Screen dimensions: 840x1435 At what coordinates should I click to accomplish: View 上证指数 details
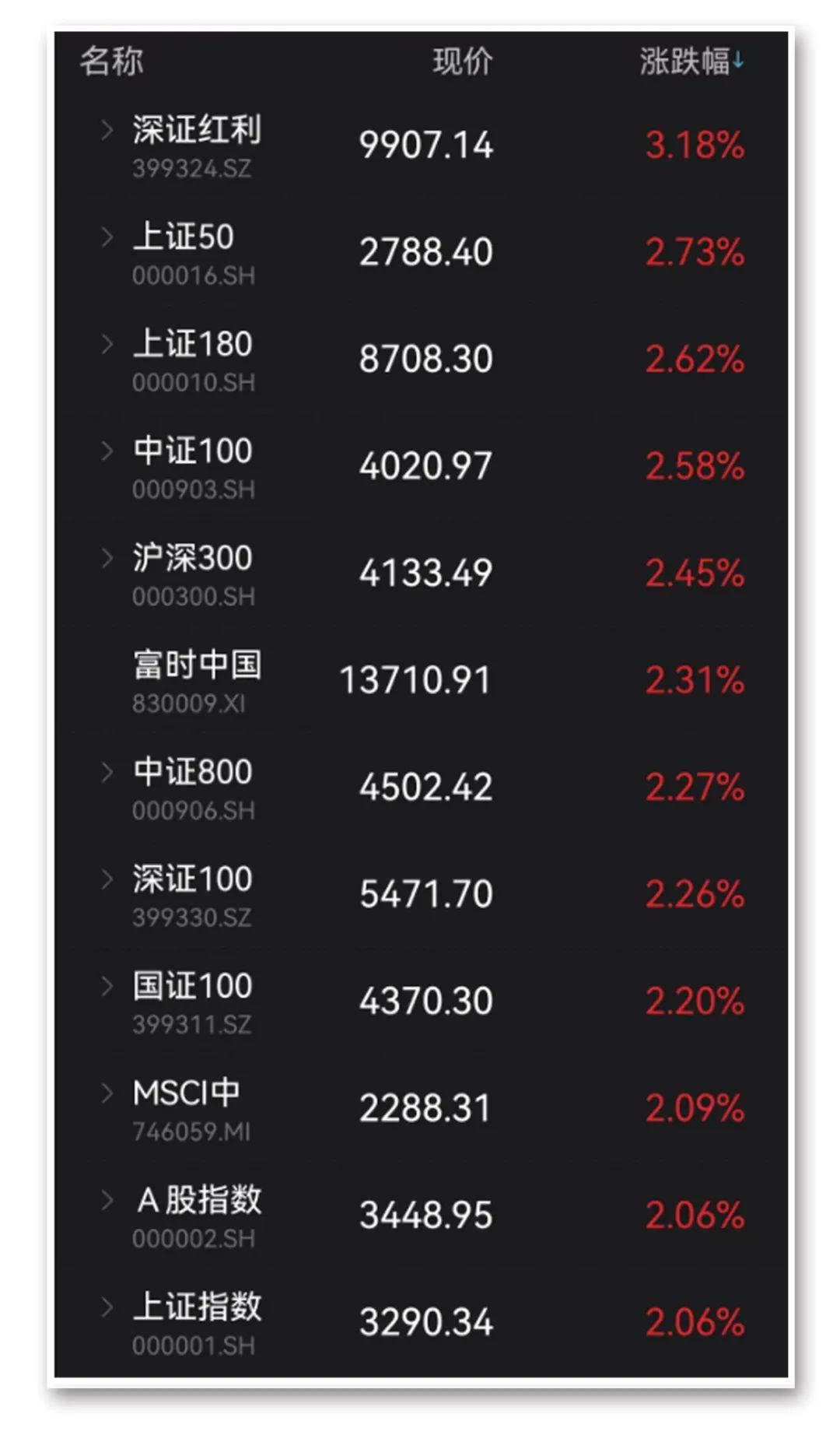click(421, 1322)
